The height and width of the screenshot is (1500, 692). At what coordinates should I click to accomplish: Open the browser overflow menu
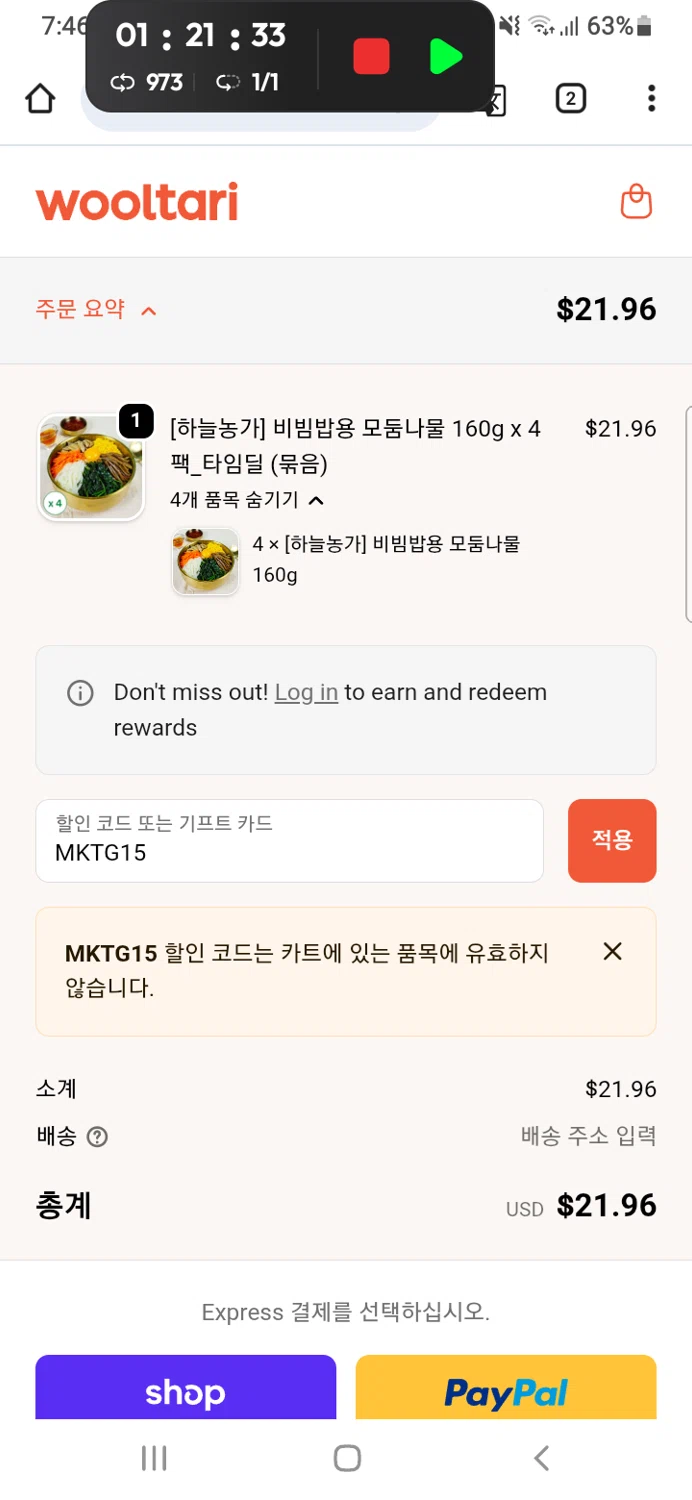651,98
